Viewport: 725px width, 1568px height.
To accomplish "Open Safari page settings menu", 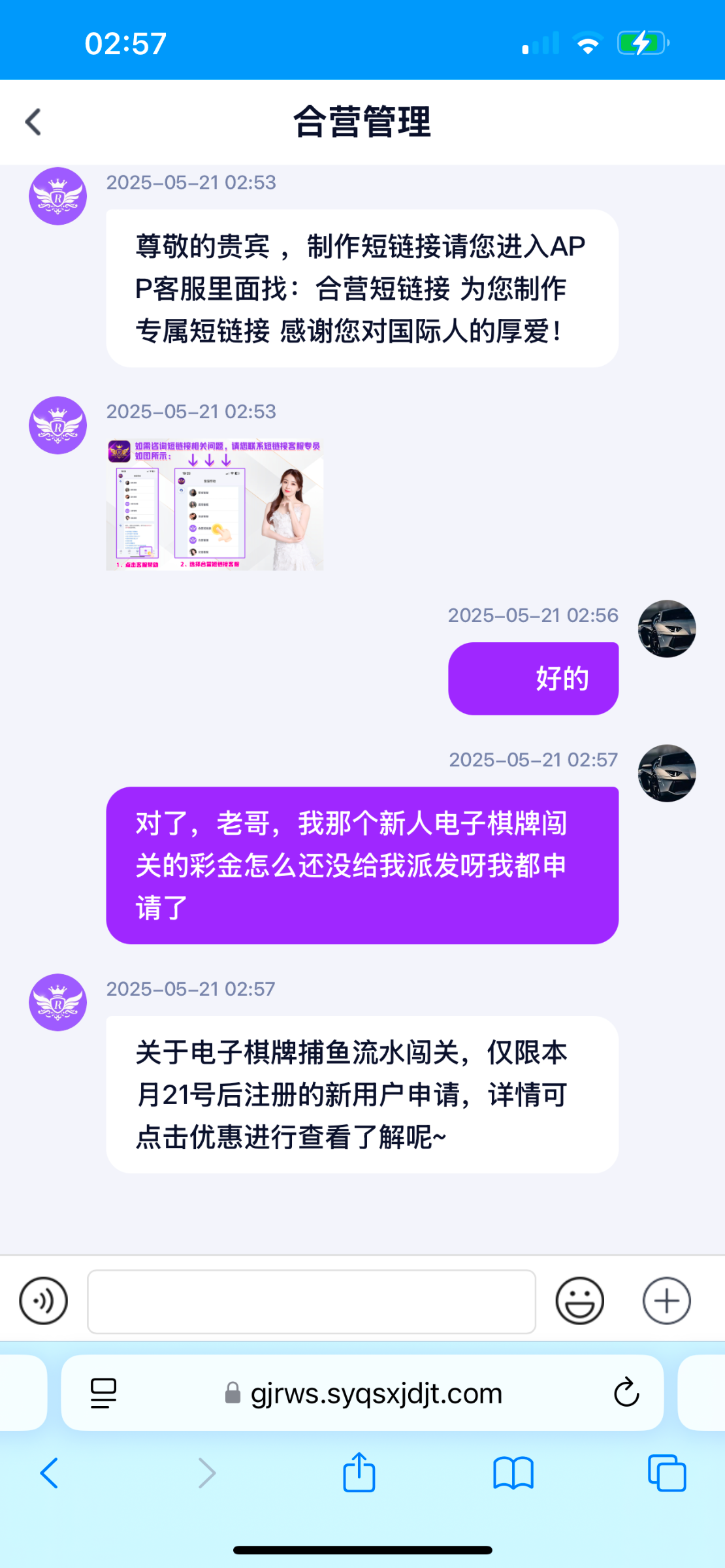I will [103, 1392].
